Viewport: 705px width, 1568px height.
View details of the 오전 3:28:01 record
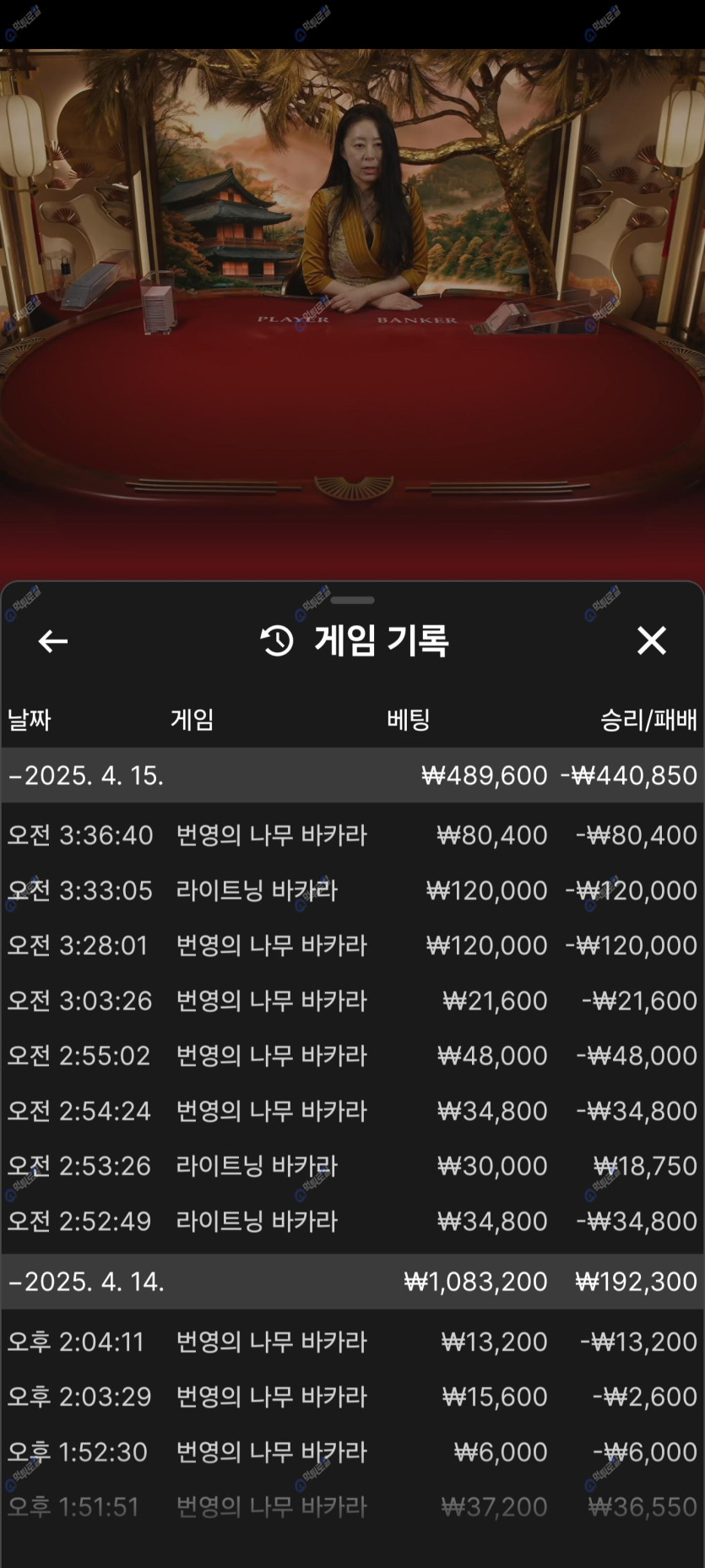point(352,945)
